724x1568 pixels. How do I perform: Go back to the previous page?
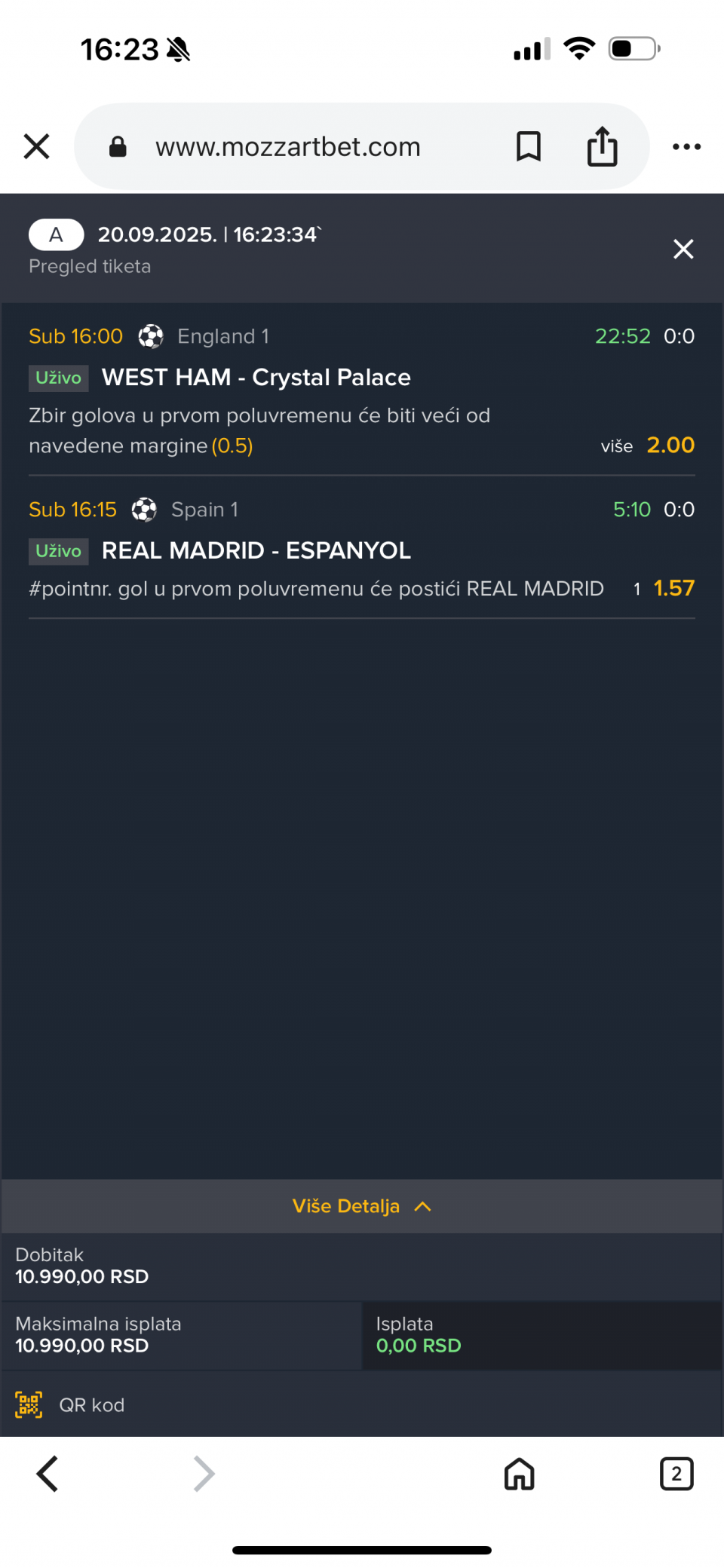pyautogui.click(x=48, y=1474)
